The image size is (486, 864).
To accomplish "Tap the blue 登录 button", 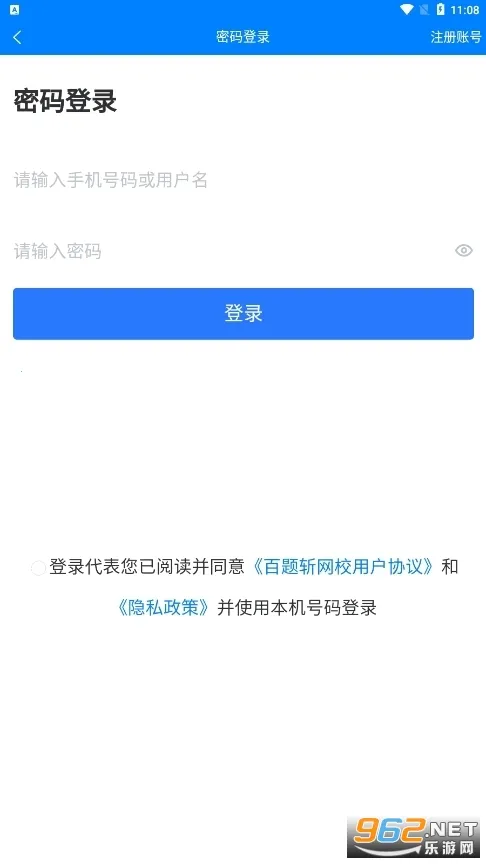I will click(243, 314).
